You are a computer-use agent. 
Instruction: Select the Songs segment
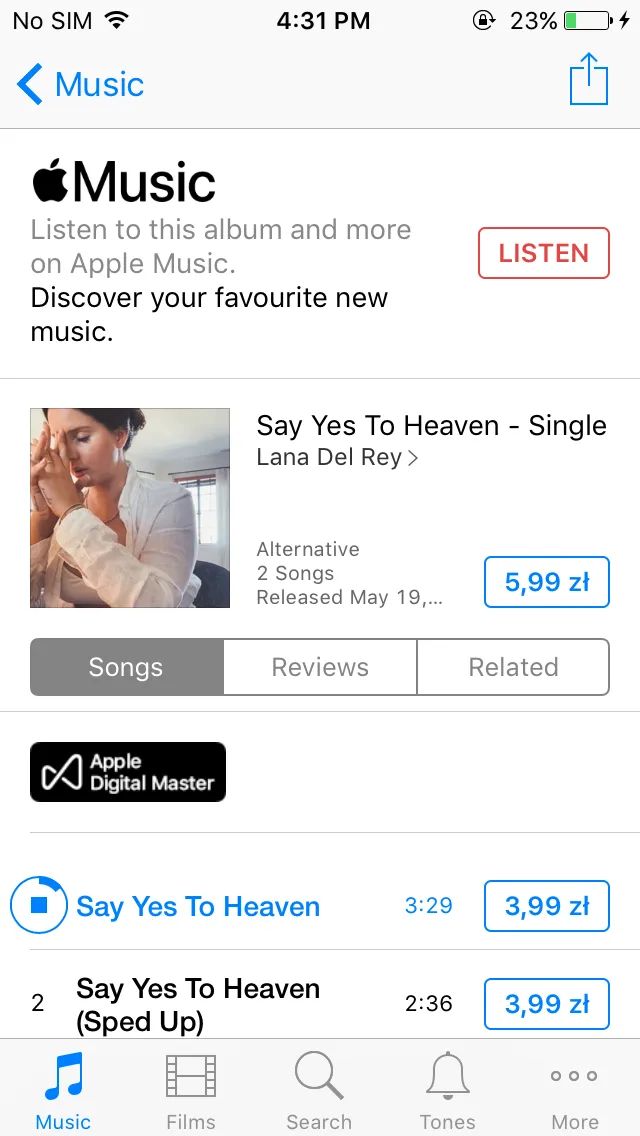(126, 667)
